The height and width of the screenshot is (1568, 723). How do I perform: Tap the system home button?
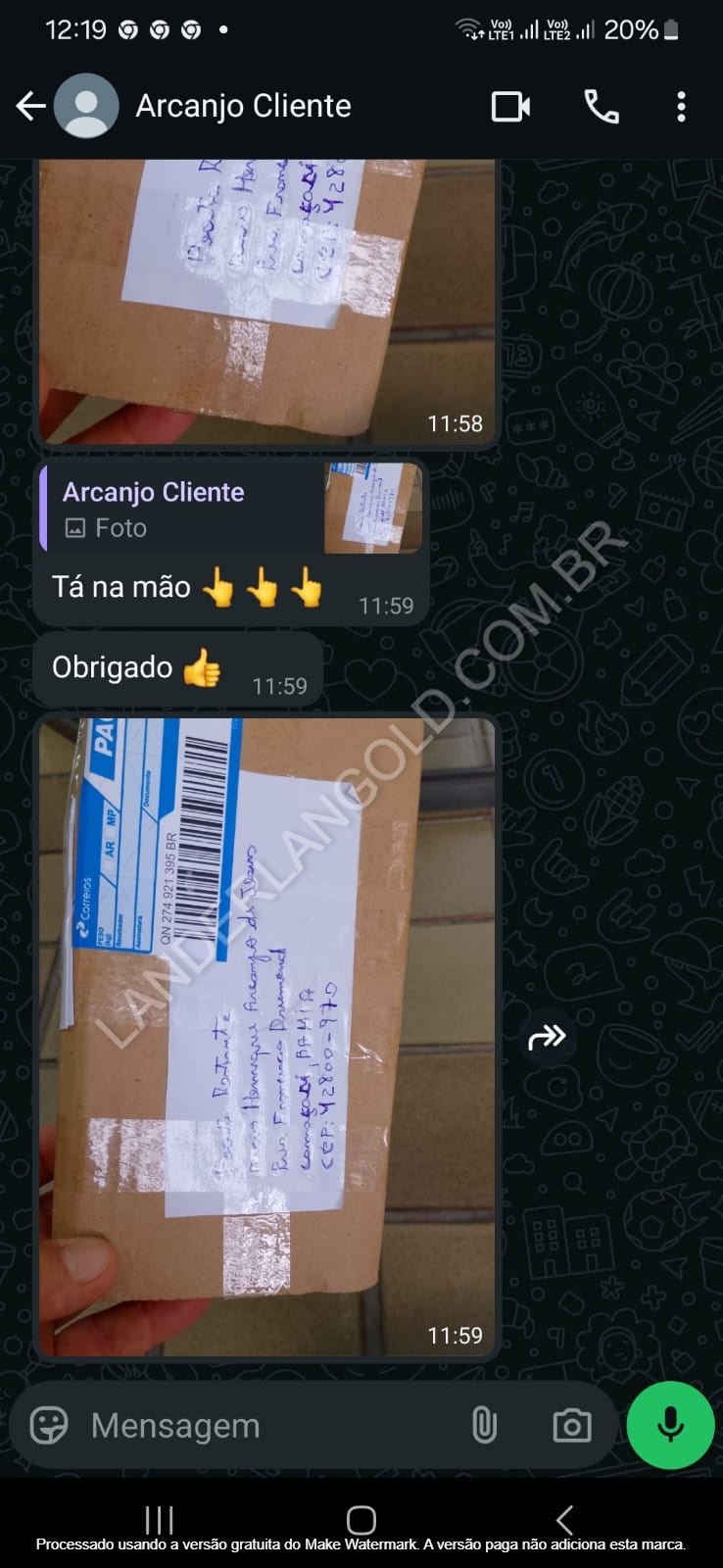point(361,1520)
